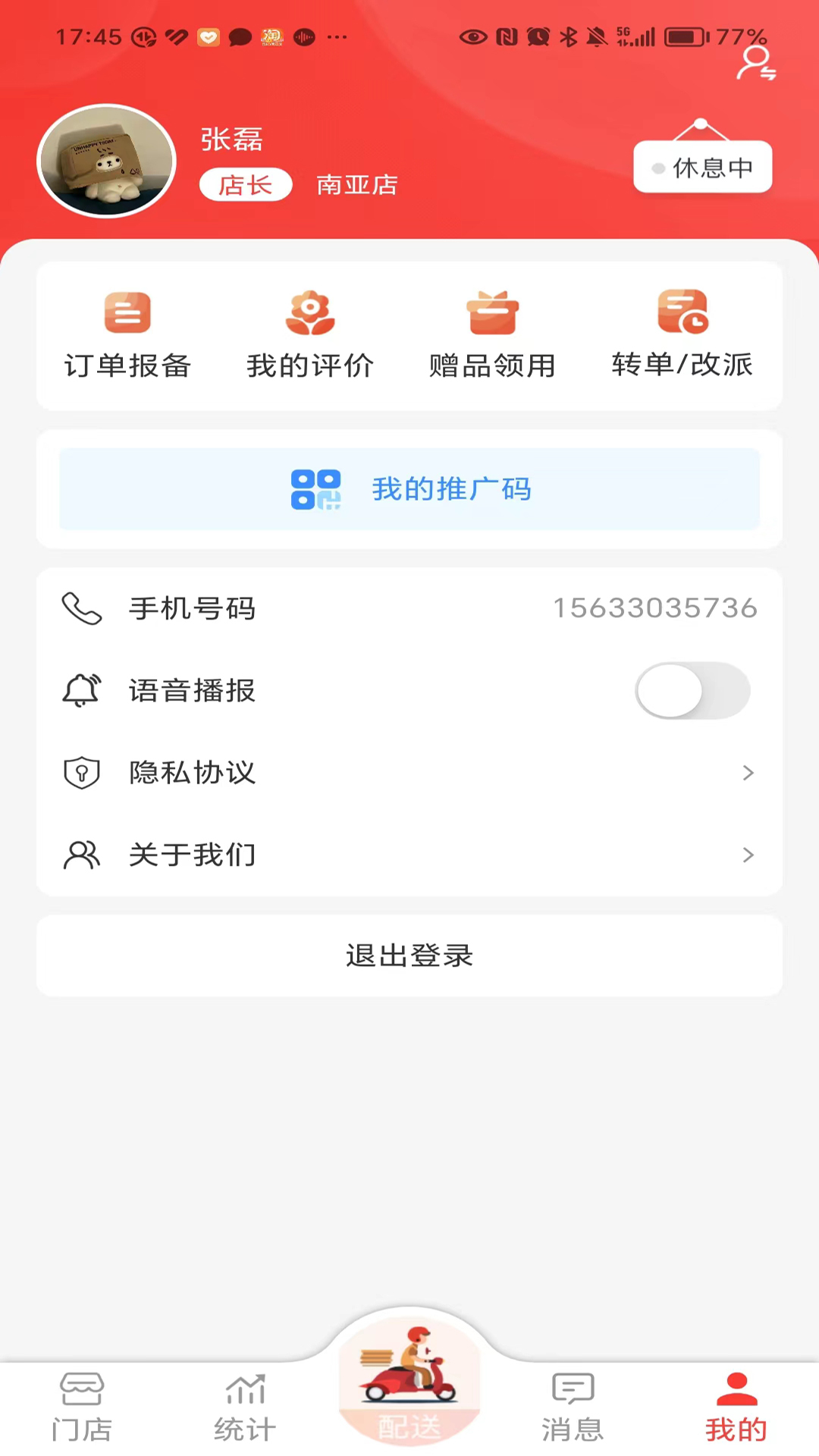Image resolution: width=819 pixels, height=1456 pixels.
Task: Toggle the 店长 role badge
Action: [x=244, y=184]
